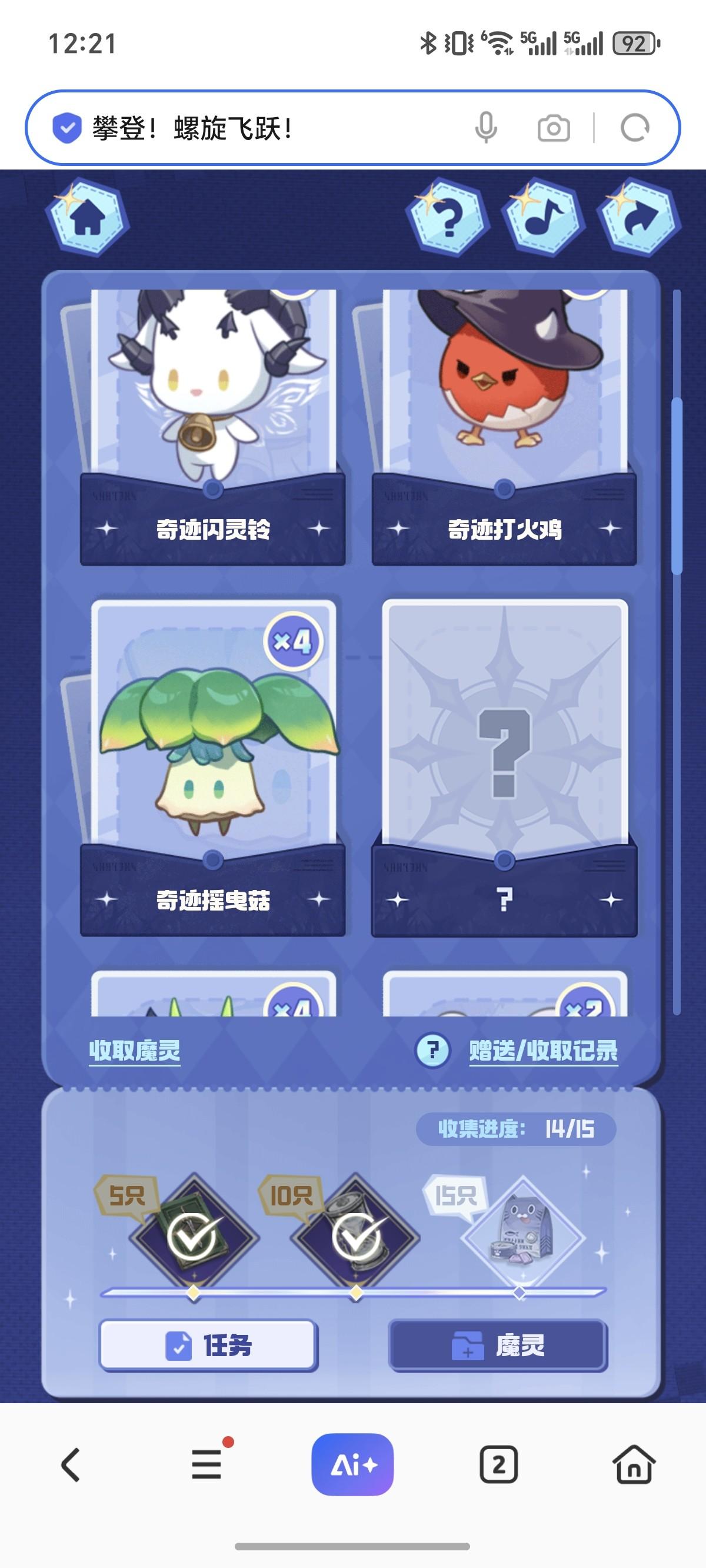Tap the home icon in the game page
The width and height of the screenshot is (706, 1568).
click(x=88, y=218)
